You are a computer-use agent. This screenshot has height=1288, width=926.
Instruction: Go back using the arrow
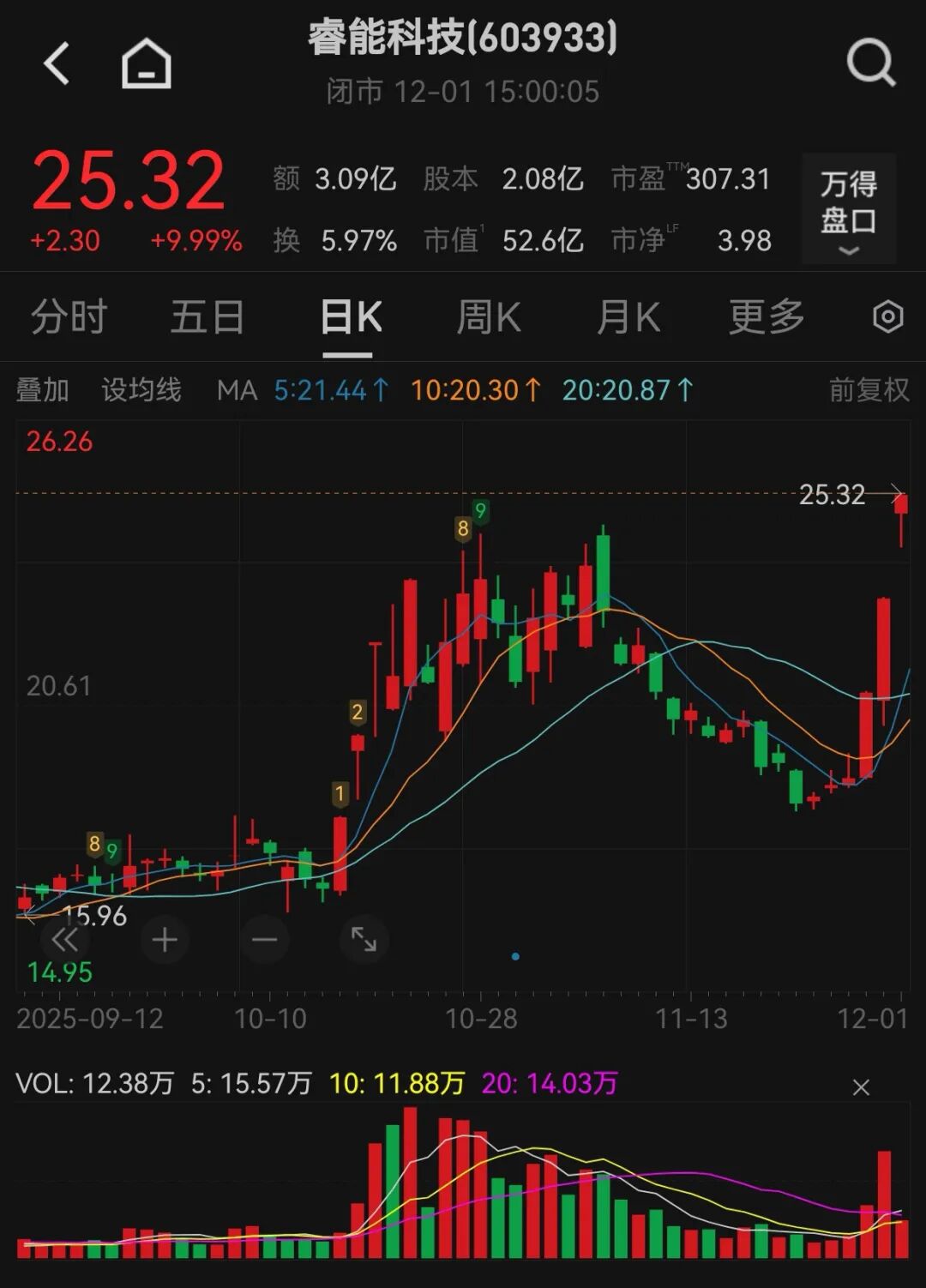57,63
